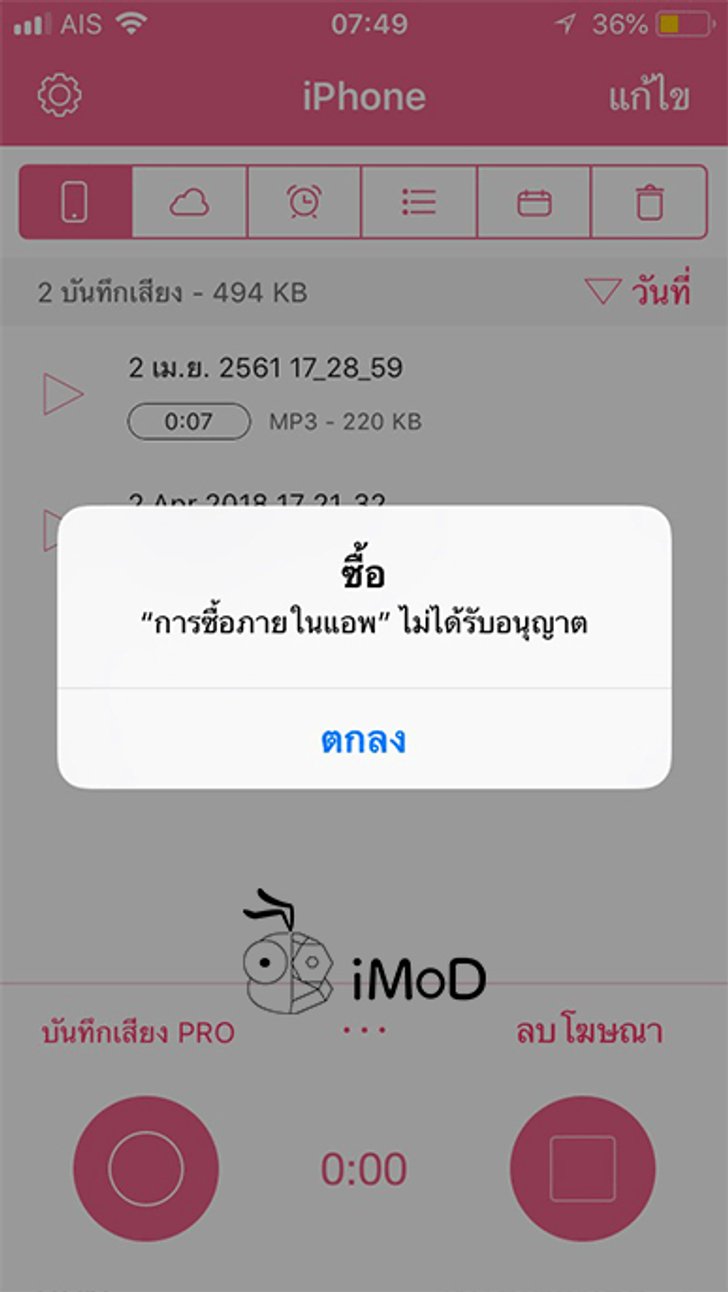Tap the square stop button

click(x=582, y=1168)
